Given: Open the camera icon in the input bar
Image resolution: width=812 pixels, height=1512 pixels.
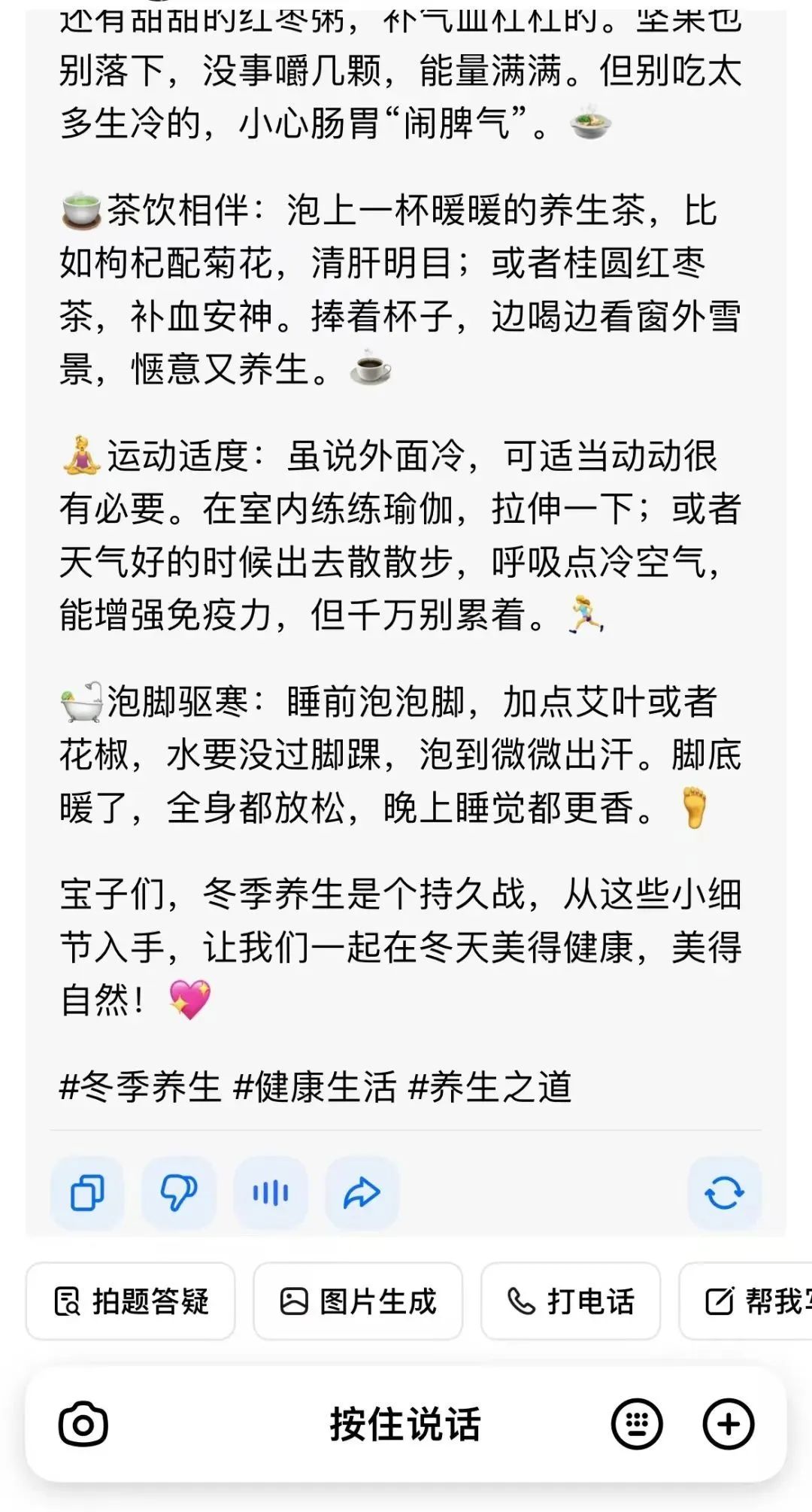Looking at the screenshot, I should click(x=83, y=1424).
